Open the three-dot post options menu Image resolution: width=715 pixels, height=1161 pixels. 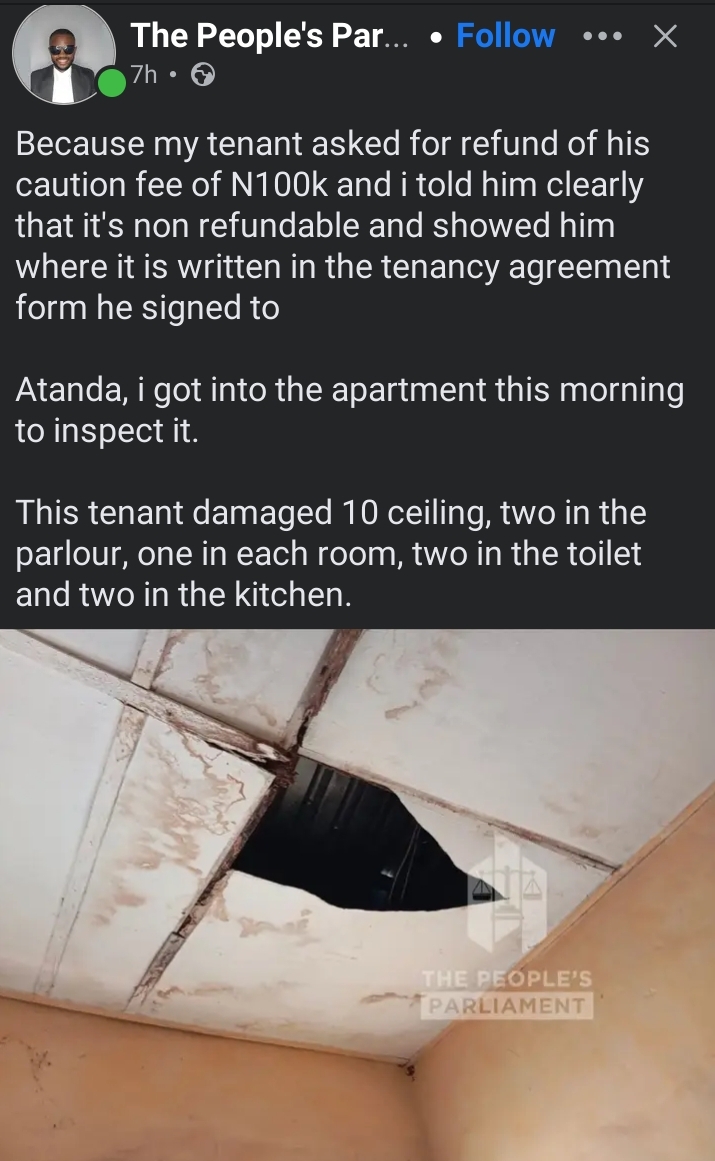pyautogui.click(x=603, y=37)
